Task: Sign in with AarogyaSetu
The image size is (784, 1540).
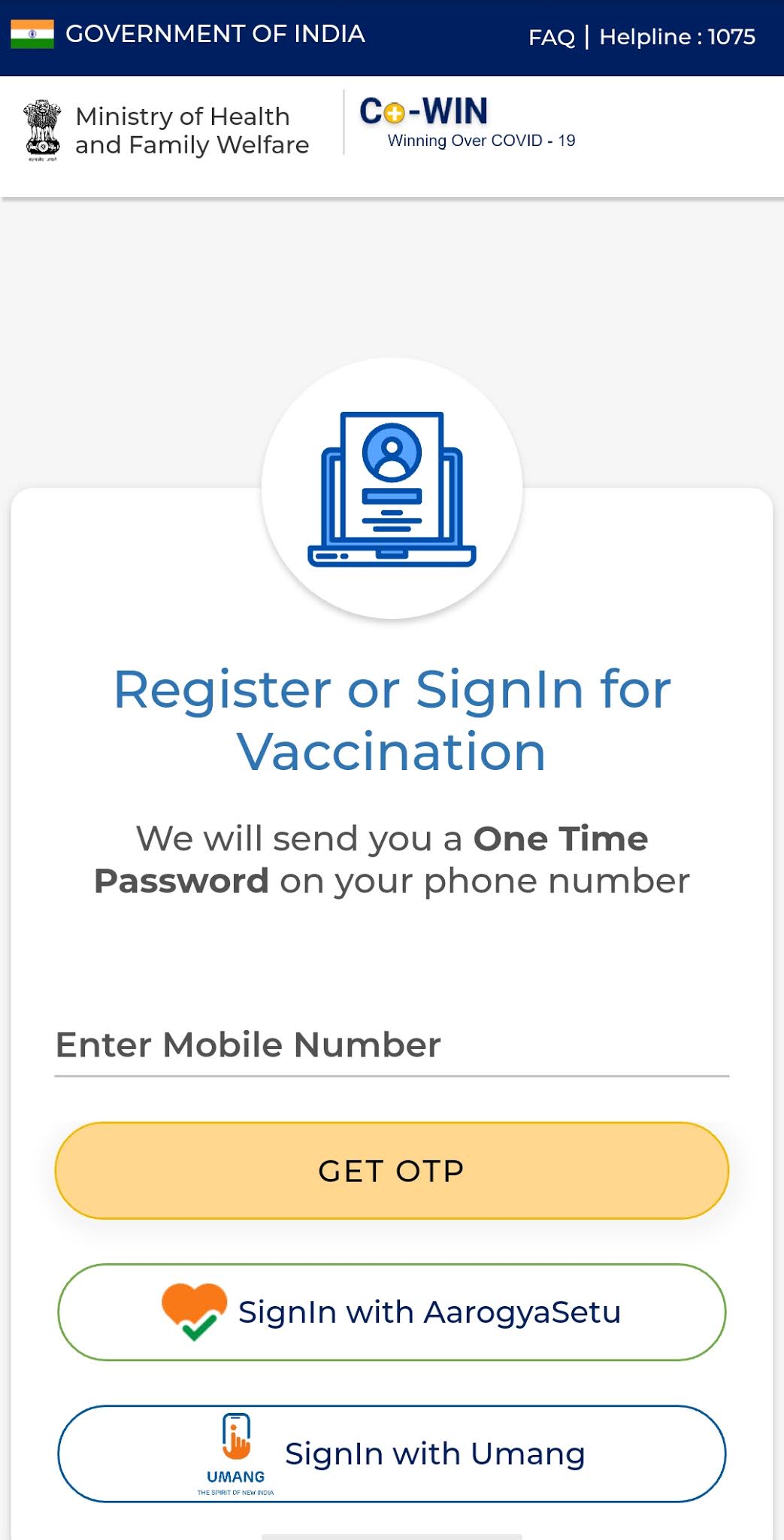Action: coord(391,1312)
